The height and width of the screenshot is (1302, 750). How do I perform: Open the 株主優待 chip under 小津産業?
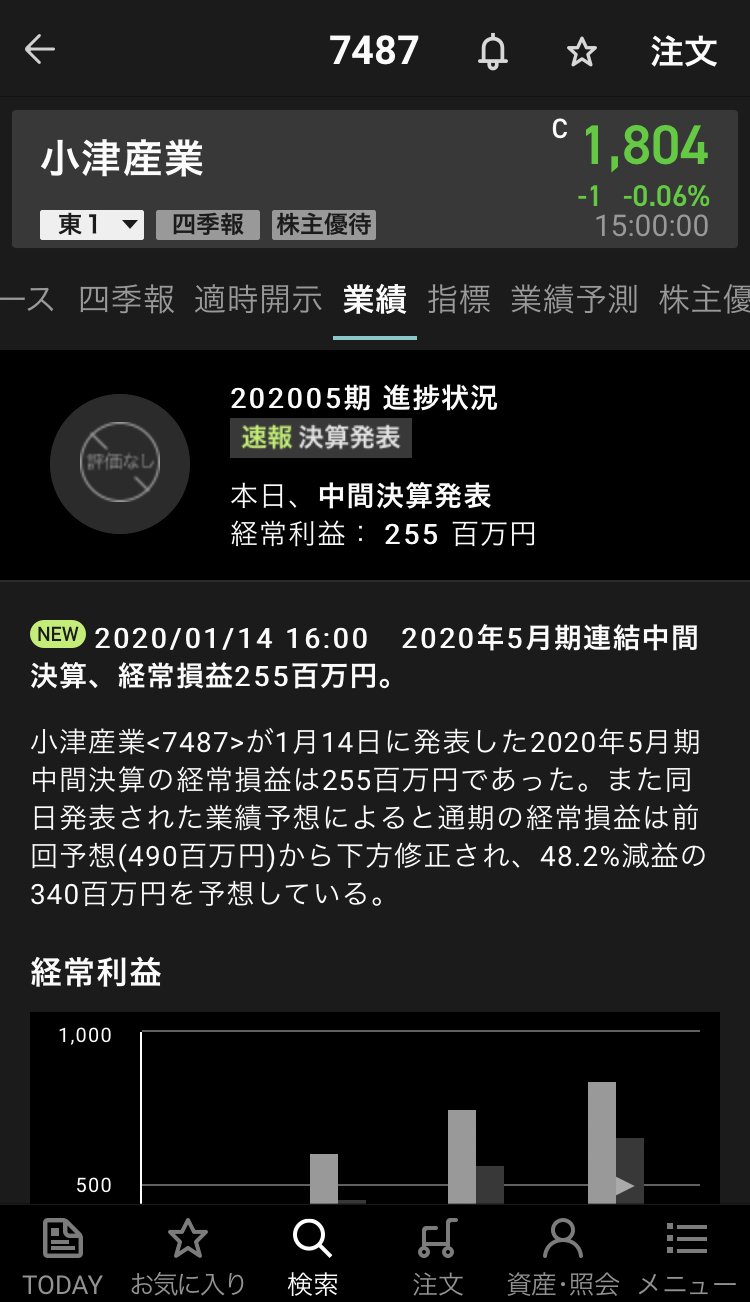pyautogui.click(x=324, y=225)
